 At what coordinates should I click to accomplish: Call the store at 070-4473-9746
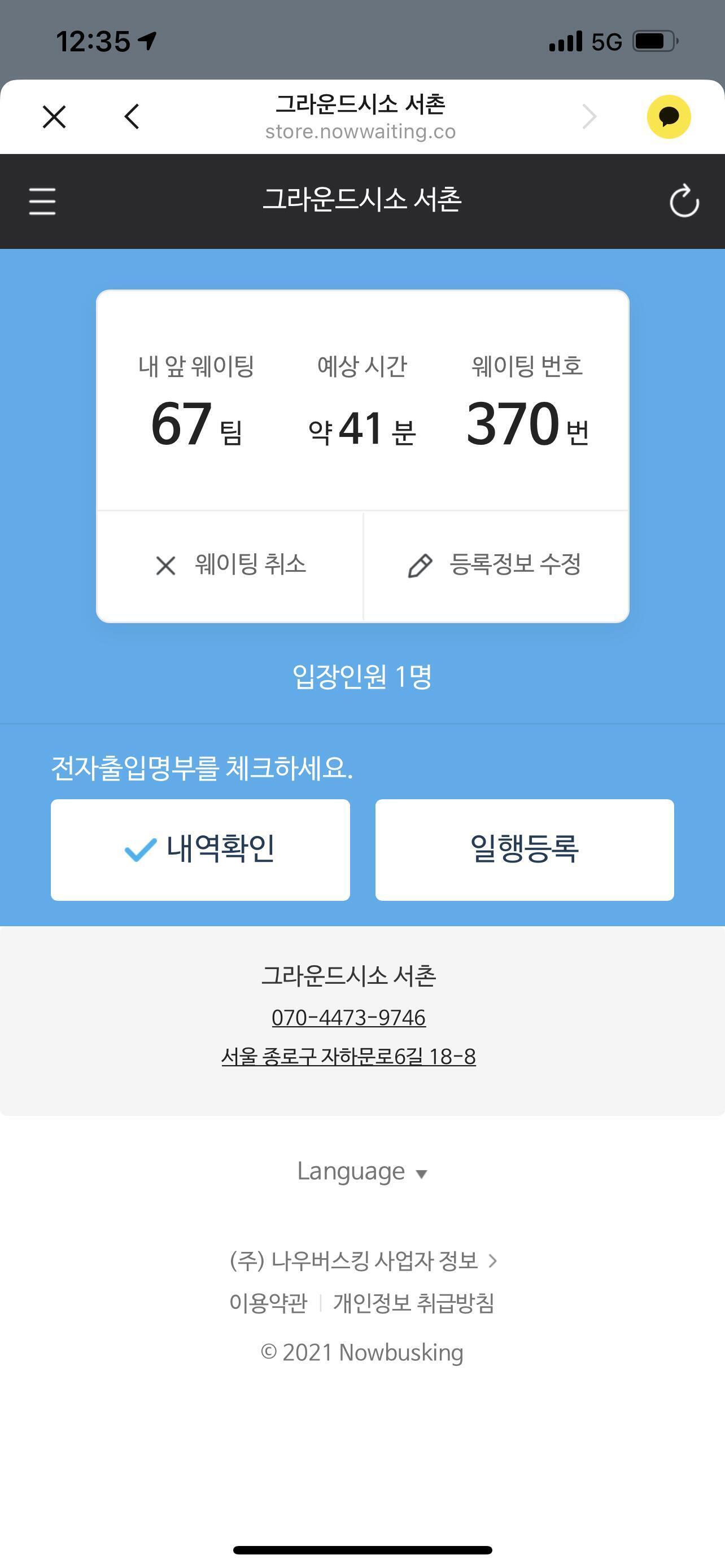point(349,1017)
